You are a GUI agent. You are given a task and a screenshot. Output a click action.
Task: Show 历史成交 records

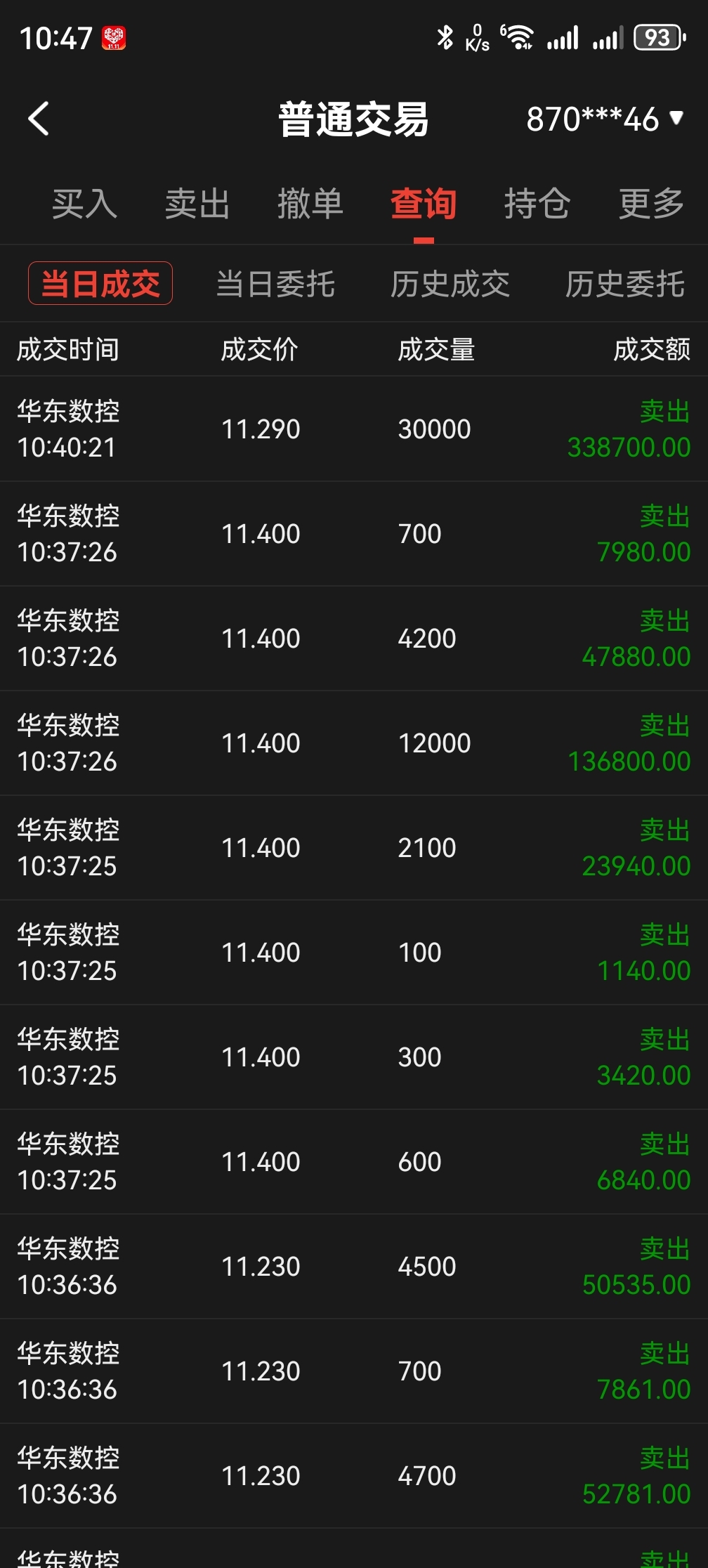pos(450,284)
